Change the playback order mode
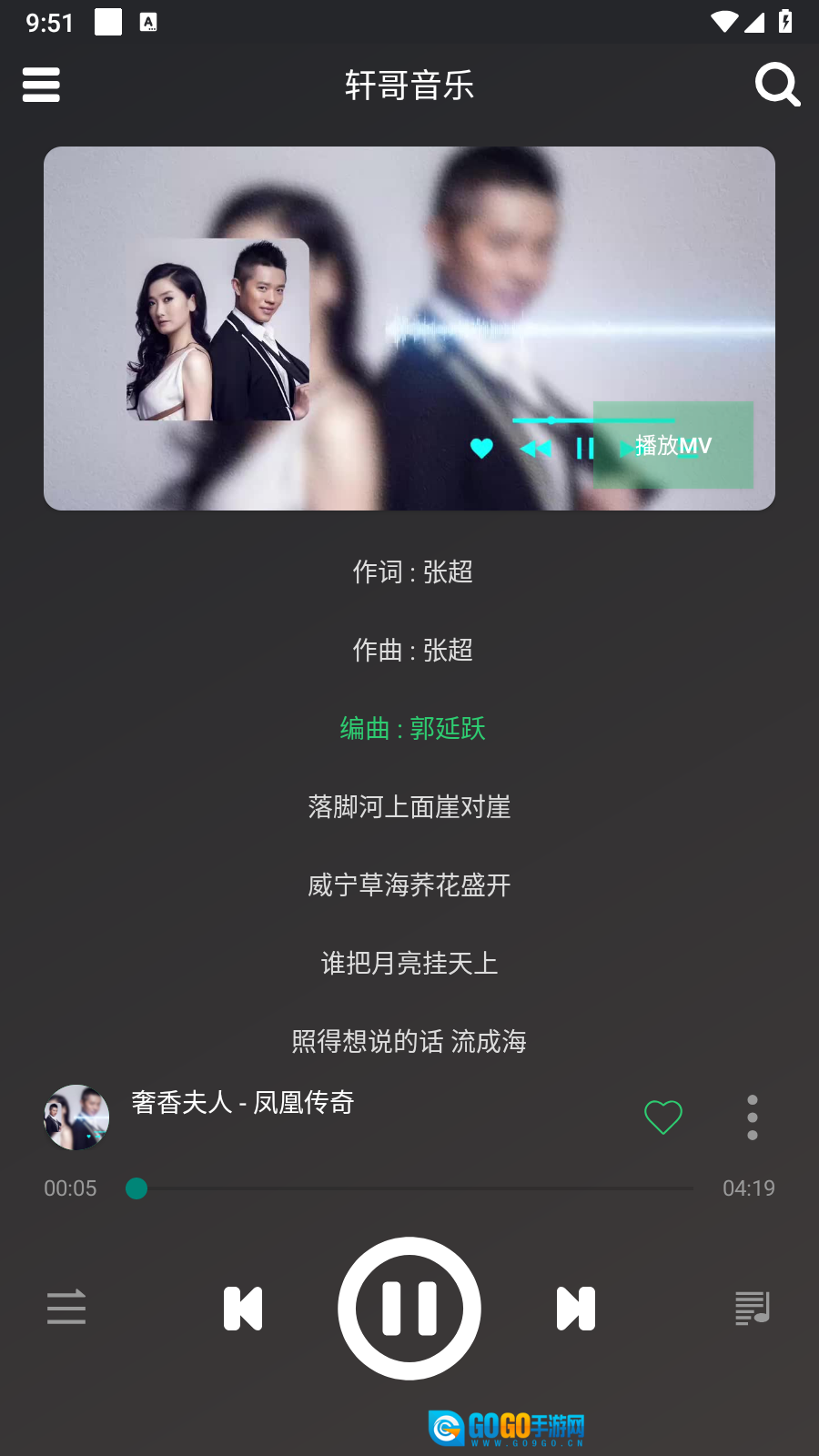The width and height of the screenshot is (819, 1456). point(66,1308)
